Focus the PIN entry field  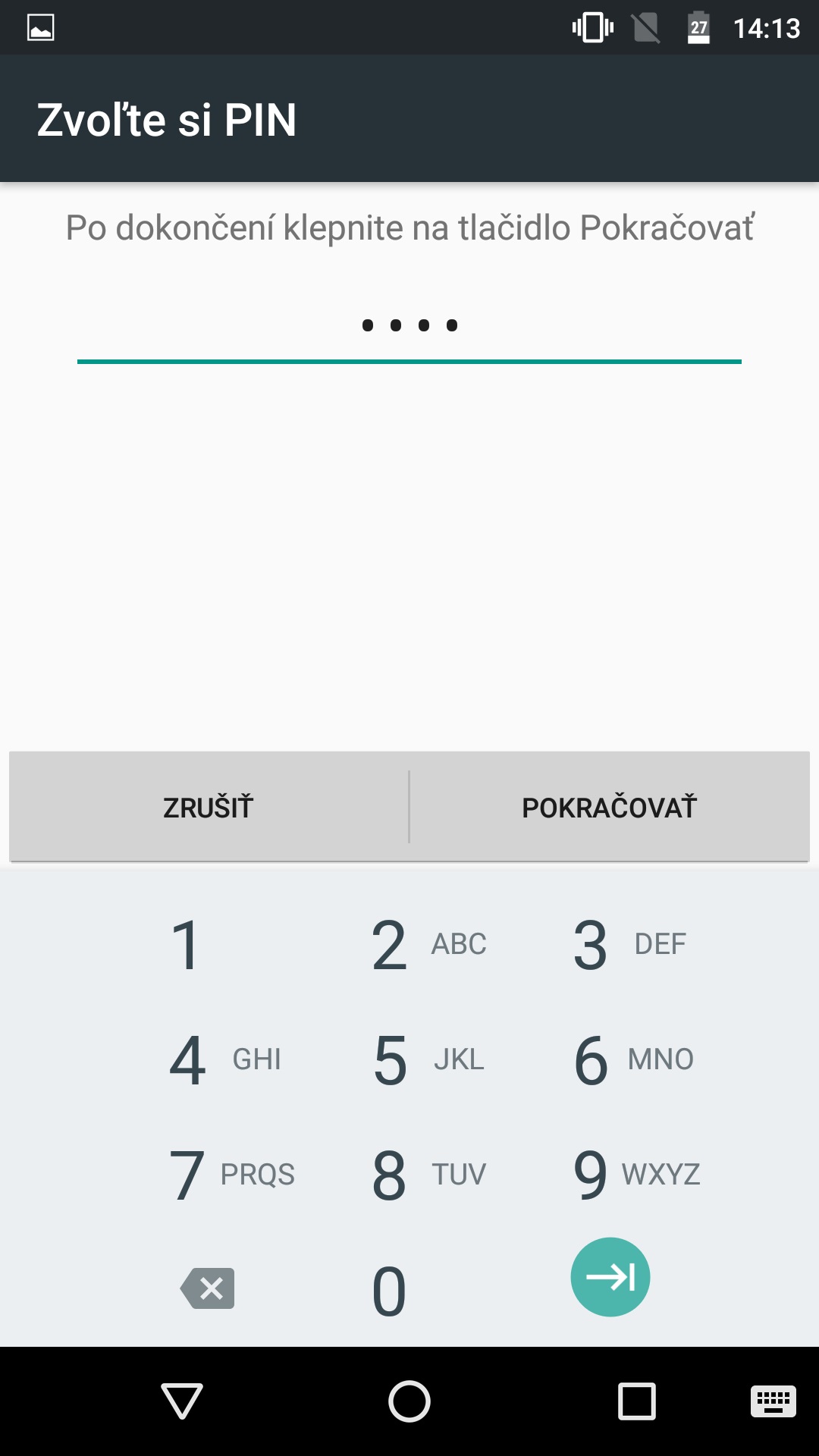[x=409, y=326]
